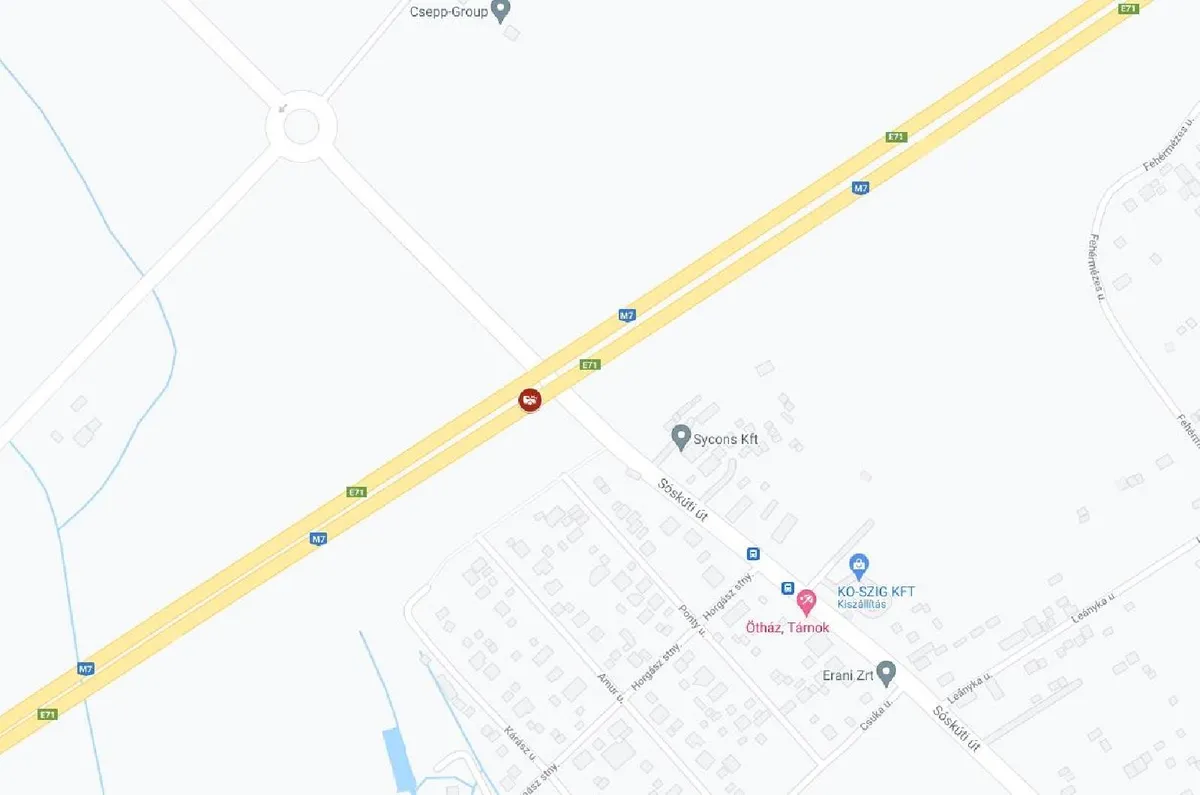The width and height of the screenshot is (1200, 795).
Task: Select the Sycons Kft map pin
Action: (681, 437)
